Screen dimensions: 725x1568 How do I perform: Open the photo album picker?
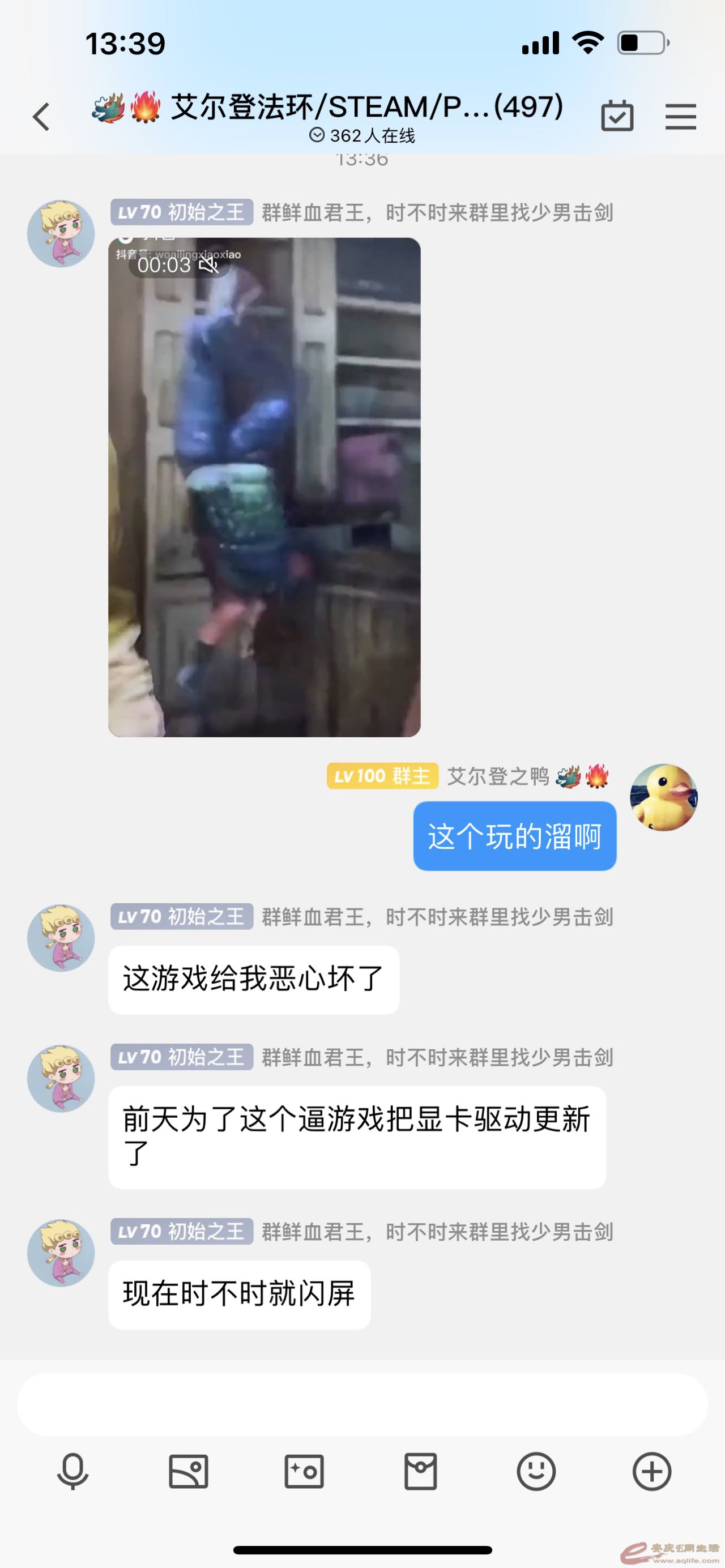point(188,1472)
